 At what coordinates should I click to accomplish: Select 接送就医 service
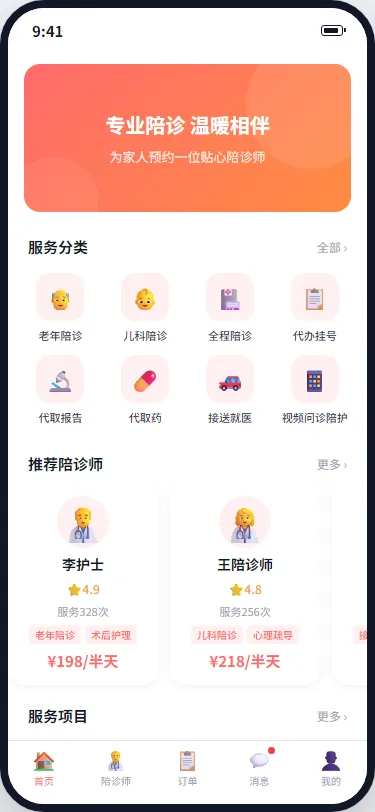(230, 390)
